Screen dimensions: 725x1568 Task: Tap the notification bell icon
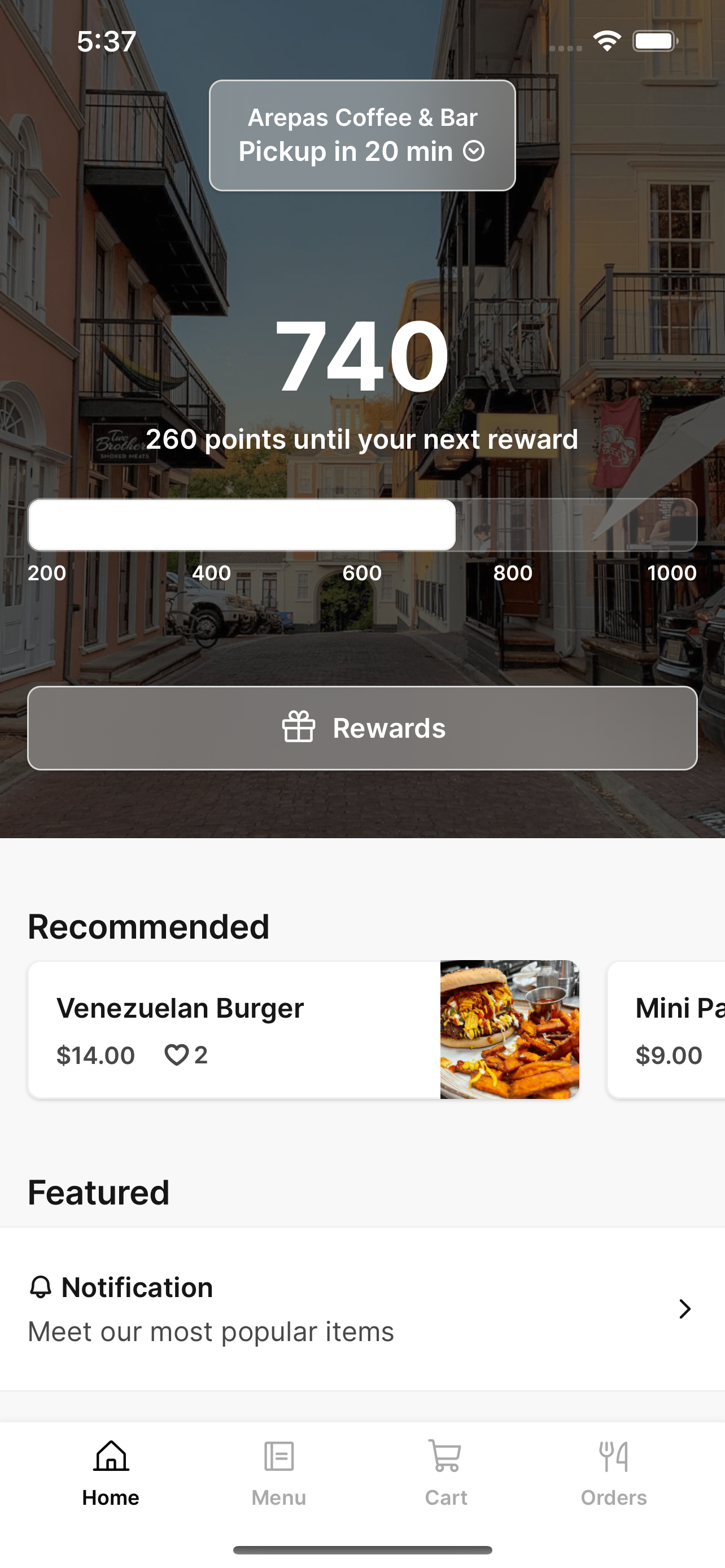(40, 1287)
